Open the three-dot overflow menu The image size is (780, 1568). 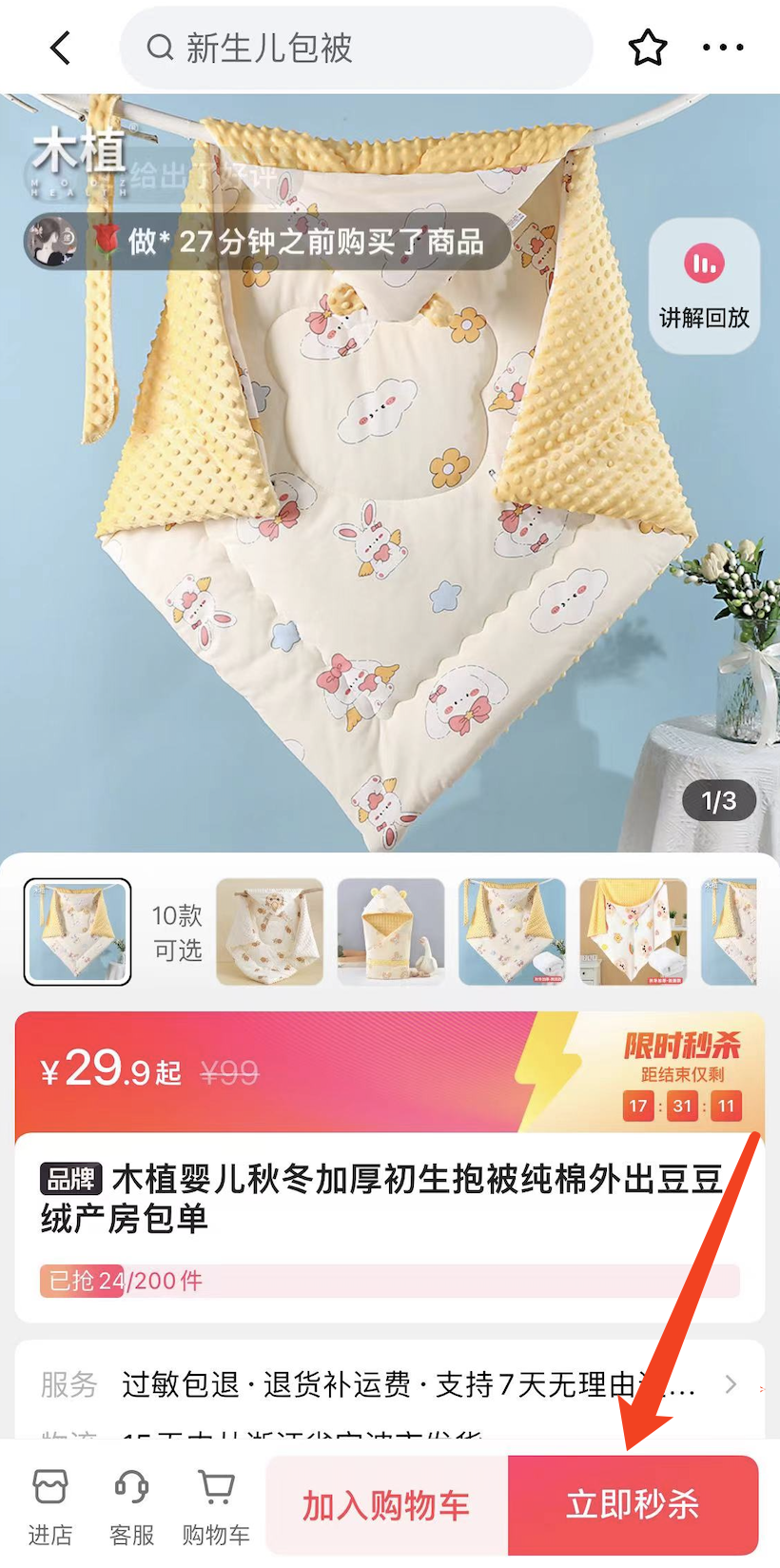723,47
